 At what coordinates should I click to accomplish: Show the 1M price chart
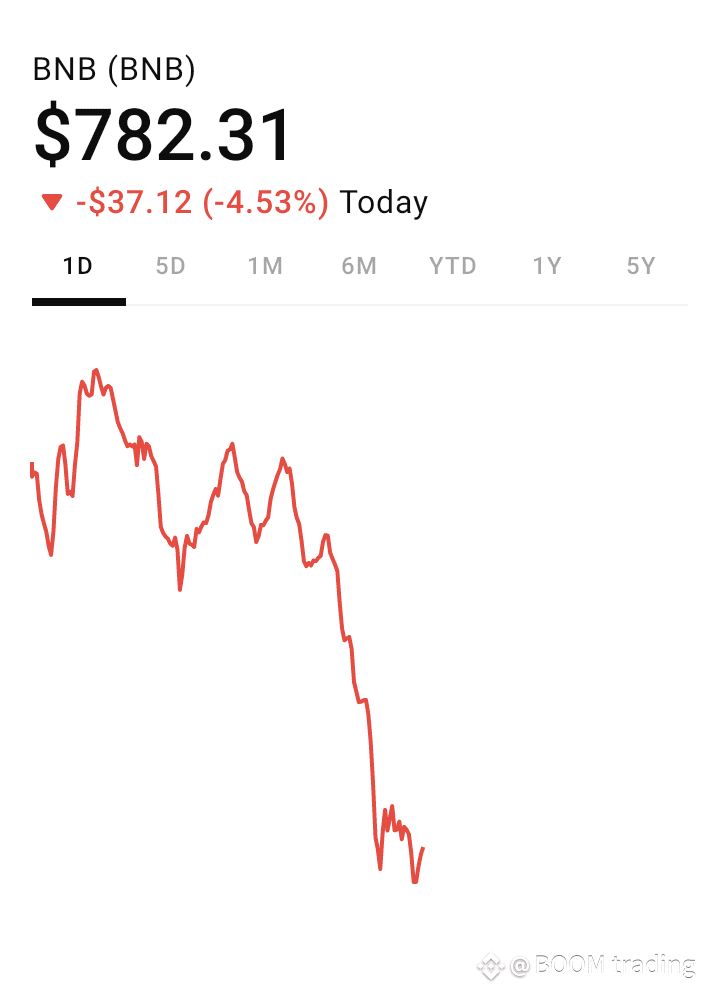tap(265, 266)
